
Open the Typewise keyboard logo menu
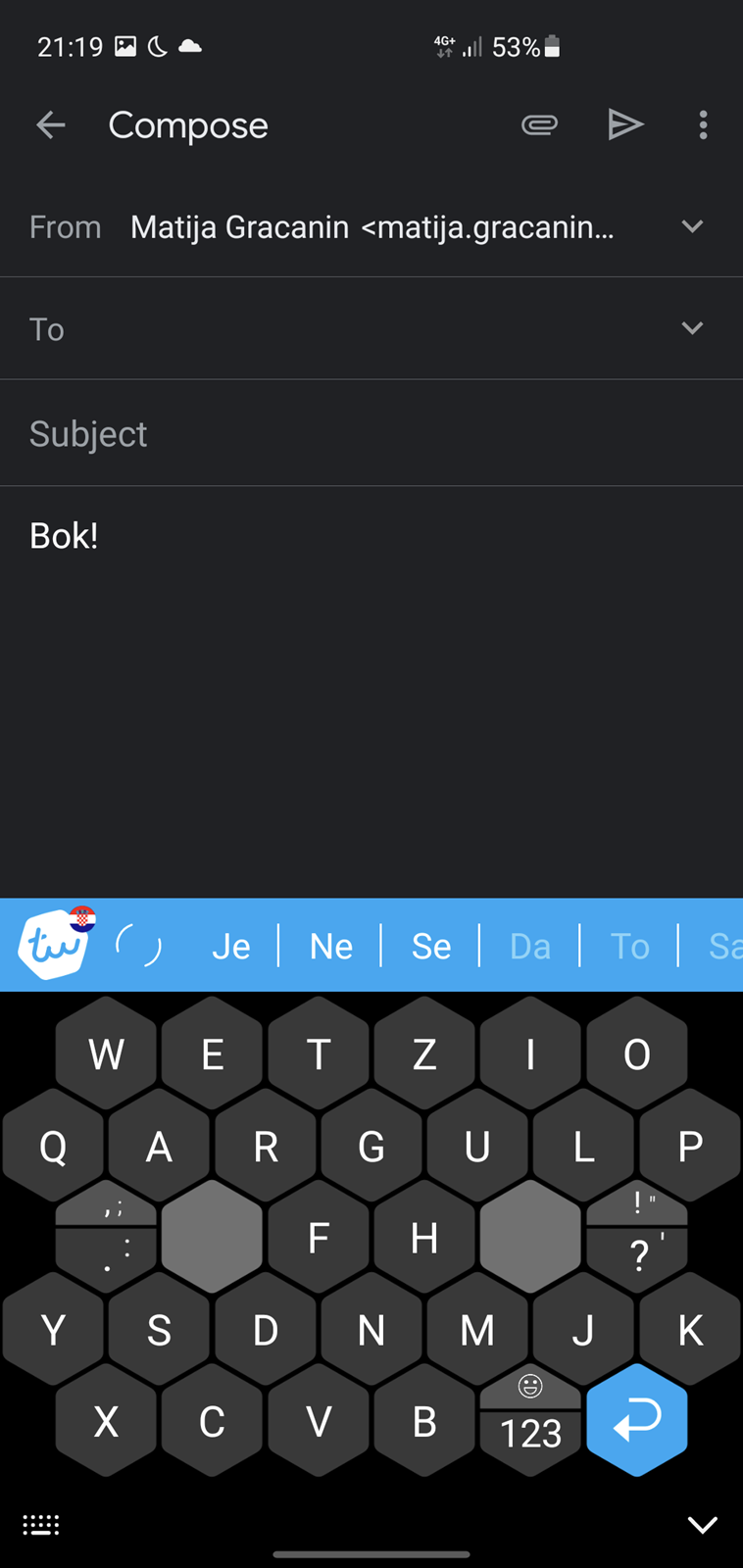(55, 944)
